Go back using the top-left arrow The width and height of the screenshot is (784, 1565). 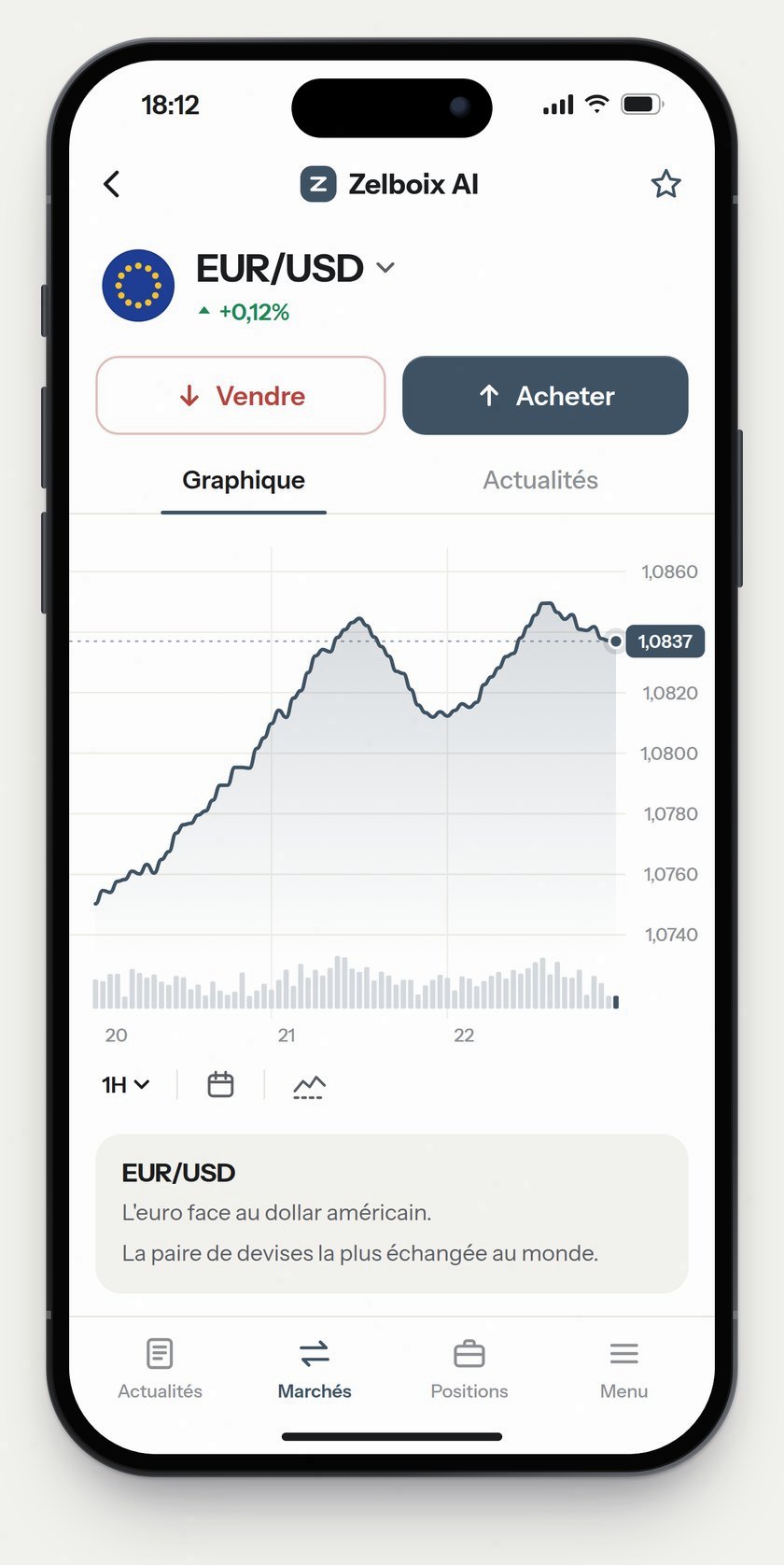tap(112, 184)
